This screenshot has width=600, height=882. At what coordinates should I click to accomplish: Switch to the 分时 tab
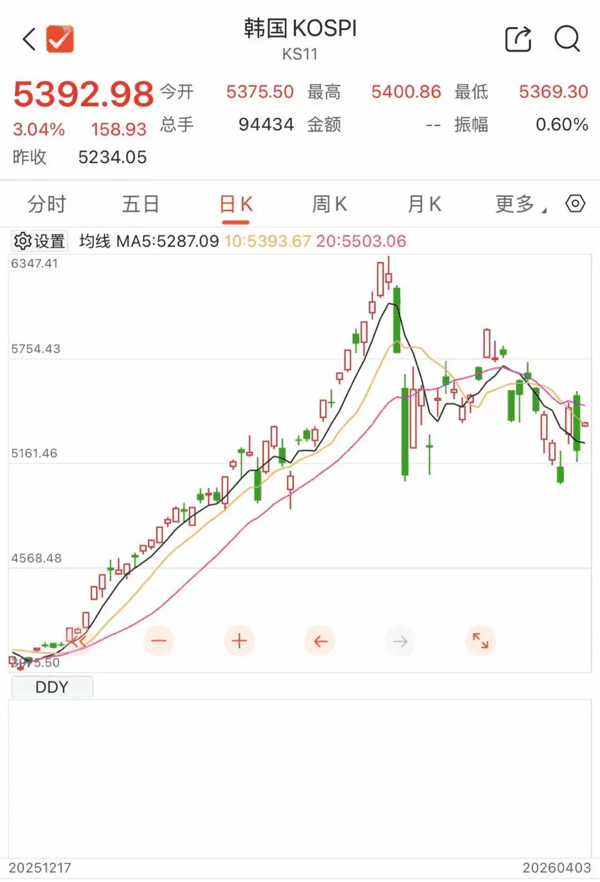(x=46, y=205)
